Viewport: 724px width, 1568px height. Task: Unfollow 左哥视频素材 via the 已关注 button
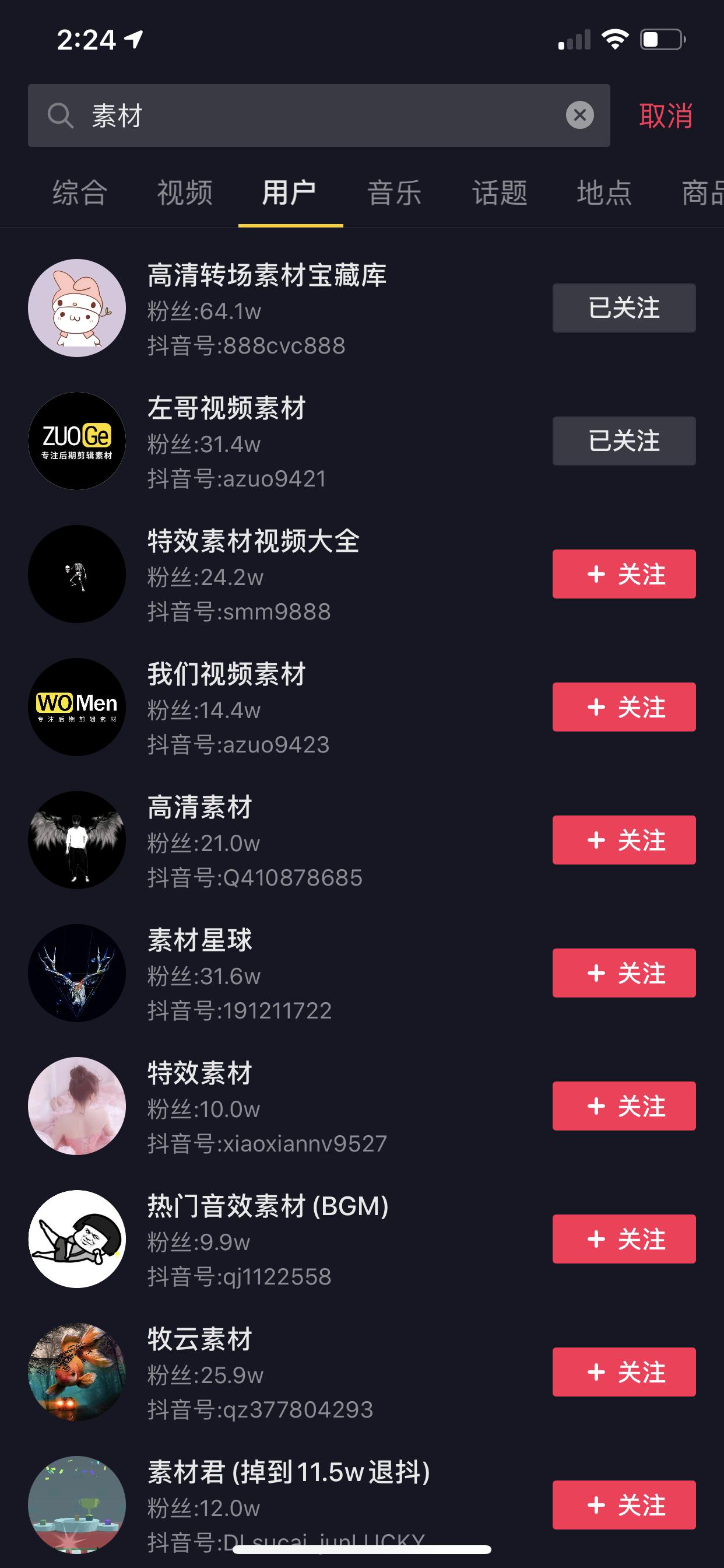623,440
